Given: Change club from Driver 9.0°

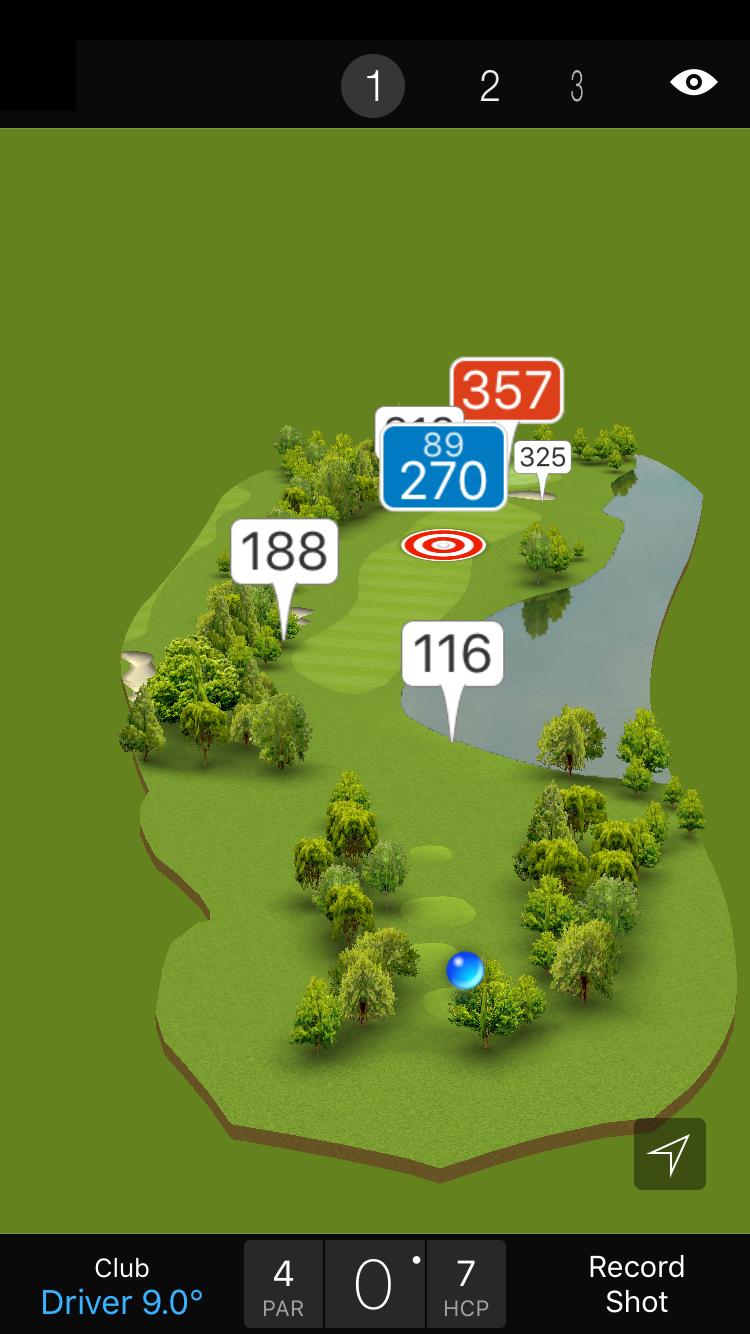Looking at the screenshot, I should point(122,1286).
